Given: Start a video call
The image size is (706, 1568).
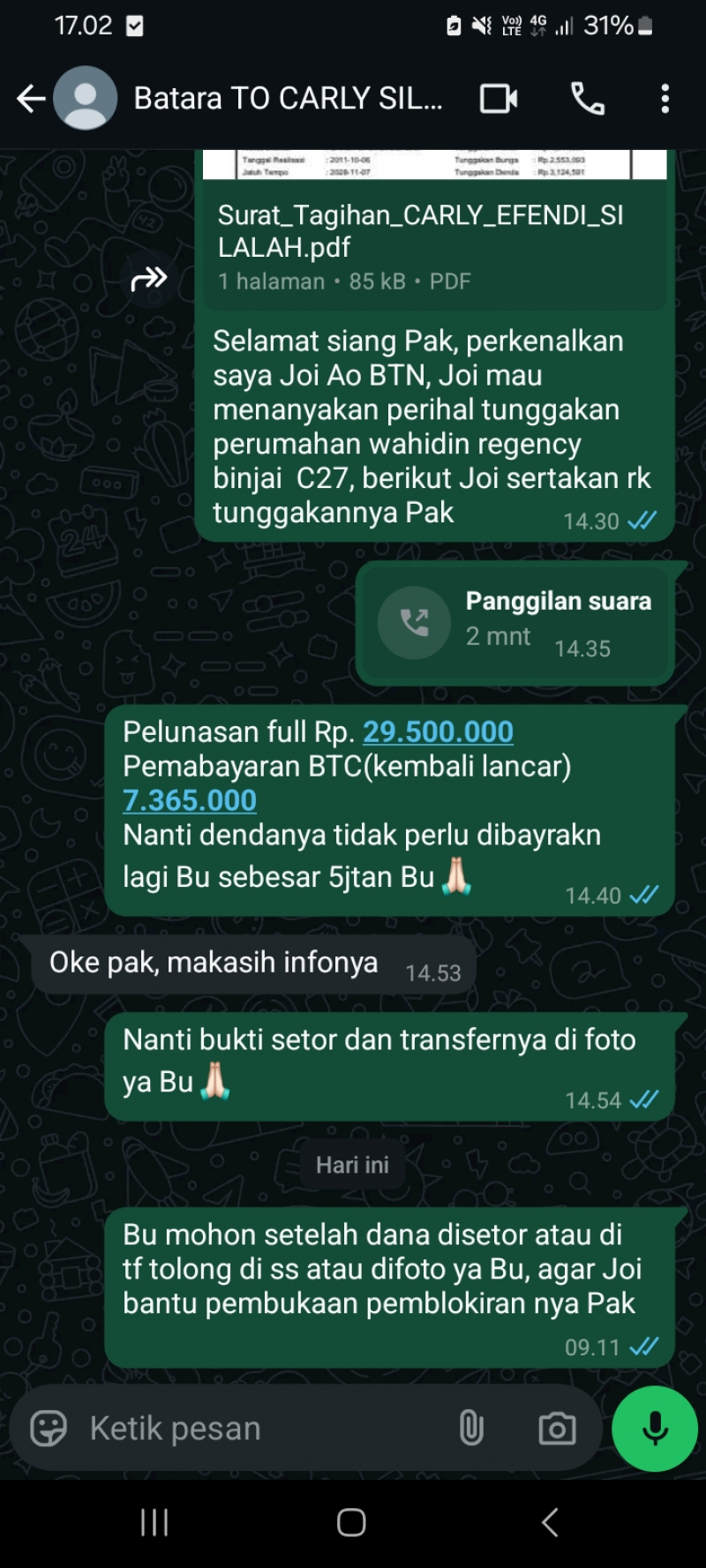Looking at the screenshot, I should pyautogui.click(x=499, y=99).
